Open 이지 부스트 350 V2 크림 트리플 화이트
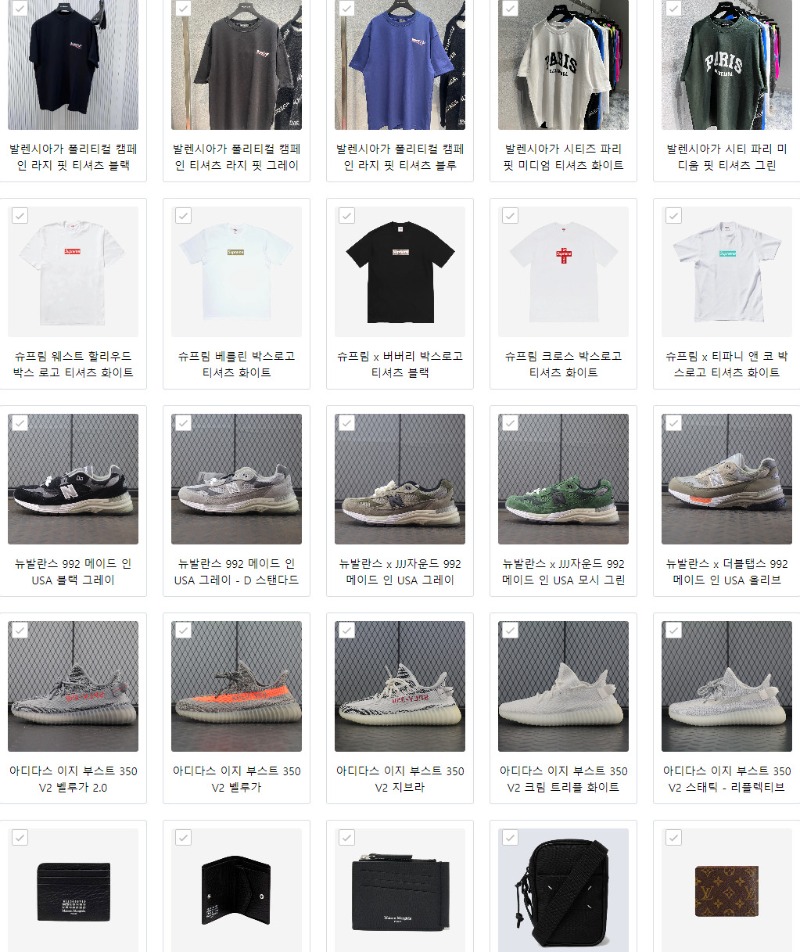 pos(563,686)
